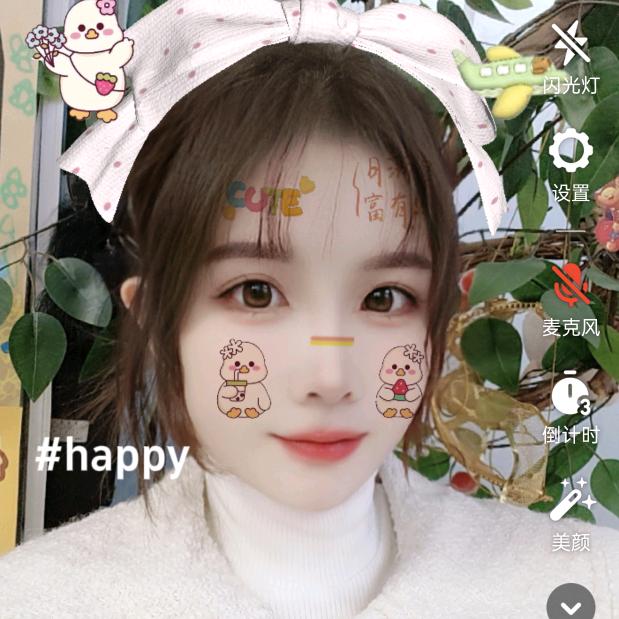Toggle the muted microphone (麦克风)
Viewport: 619px width, 619px height.
(571, 284)
